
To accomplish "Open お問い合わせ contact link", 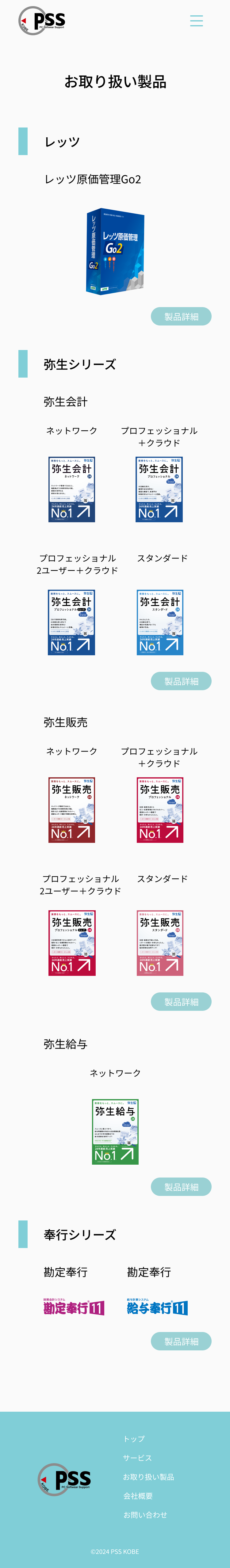I will pyautogui.click(x=145, y=1514).
